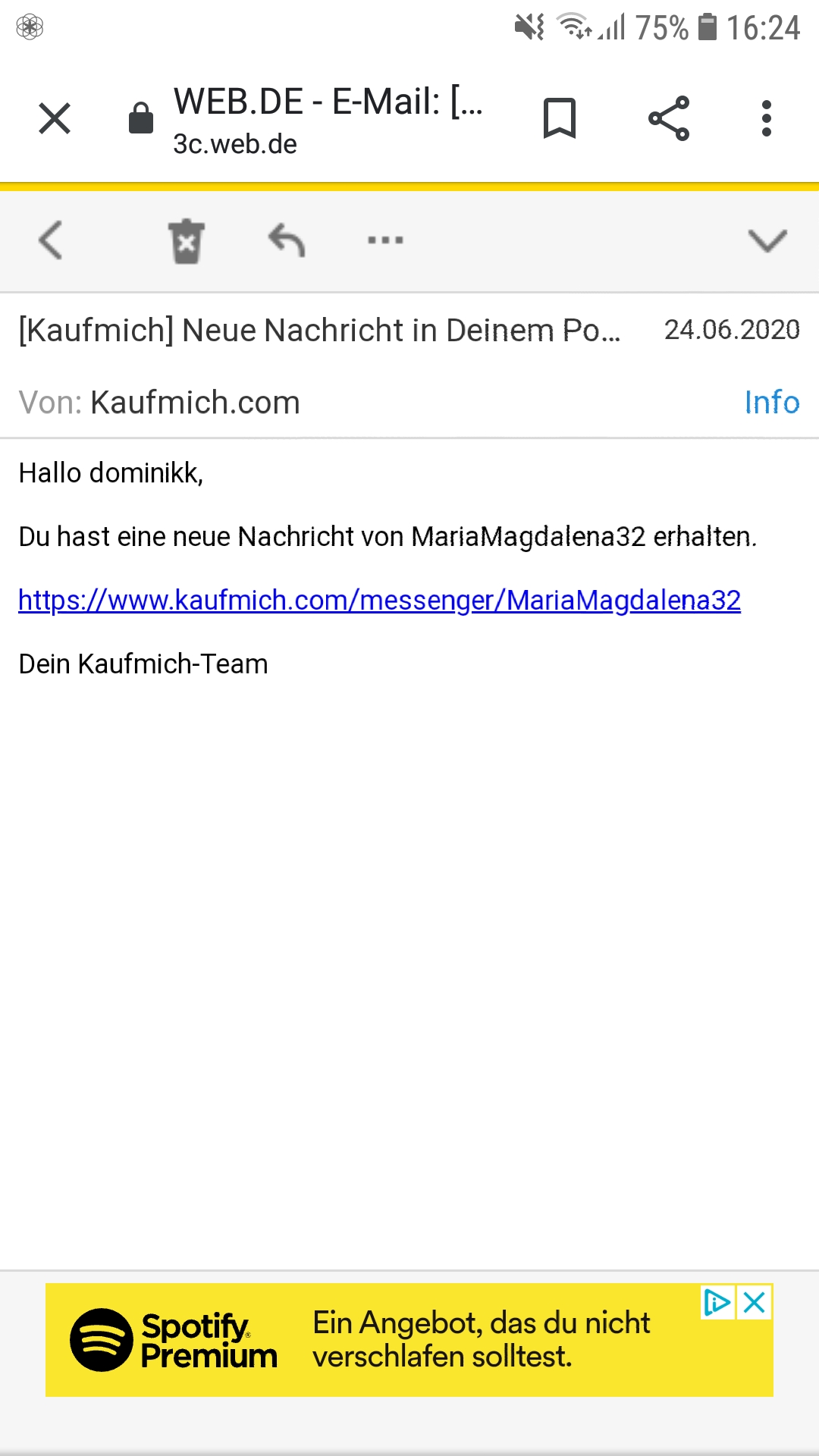
Task: Open the AdChoices info icon
Action: pyautogui.click(x=717, y=1303)
